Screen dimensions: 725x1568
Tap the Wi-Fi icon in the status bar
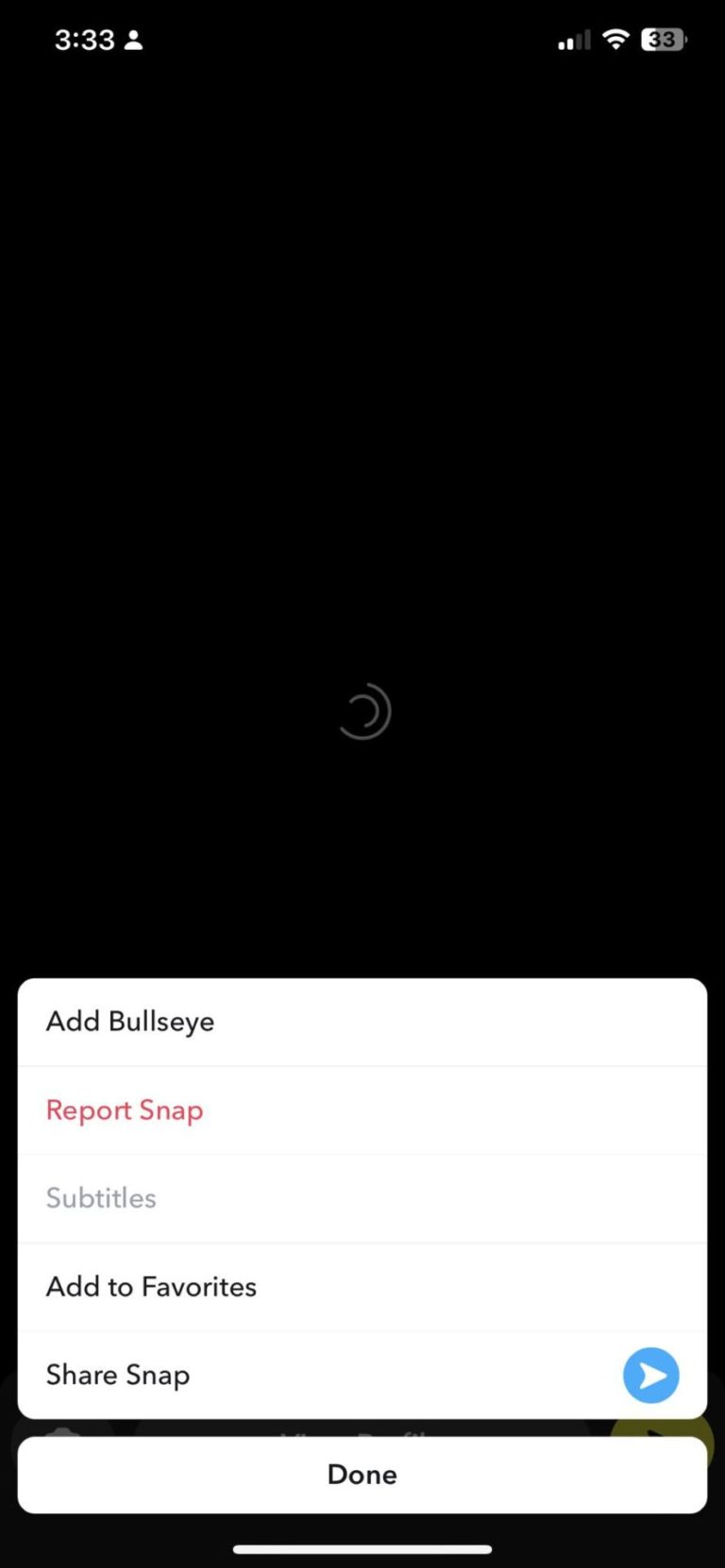coord(615,40)
